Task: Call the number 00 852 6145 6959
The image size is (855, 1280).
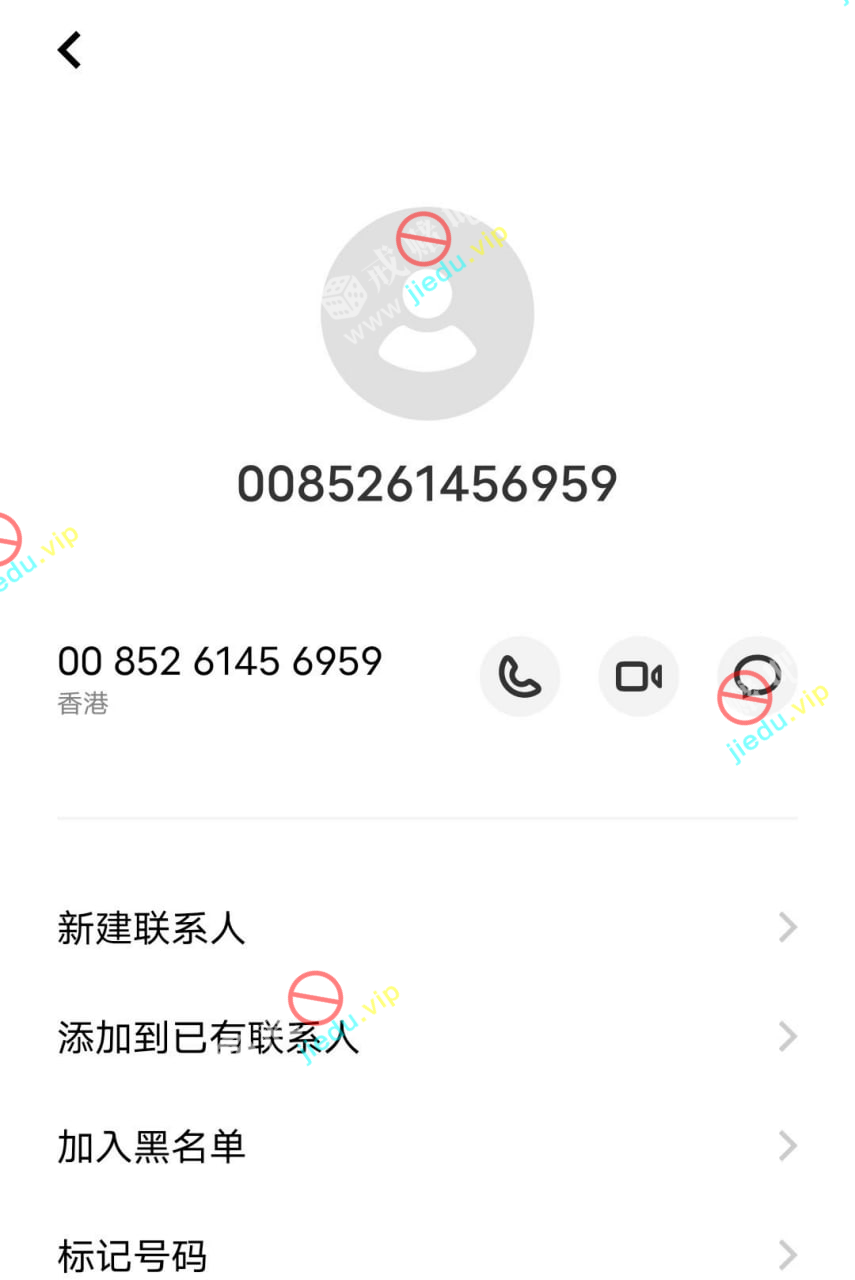Action: 520,677
